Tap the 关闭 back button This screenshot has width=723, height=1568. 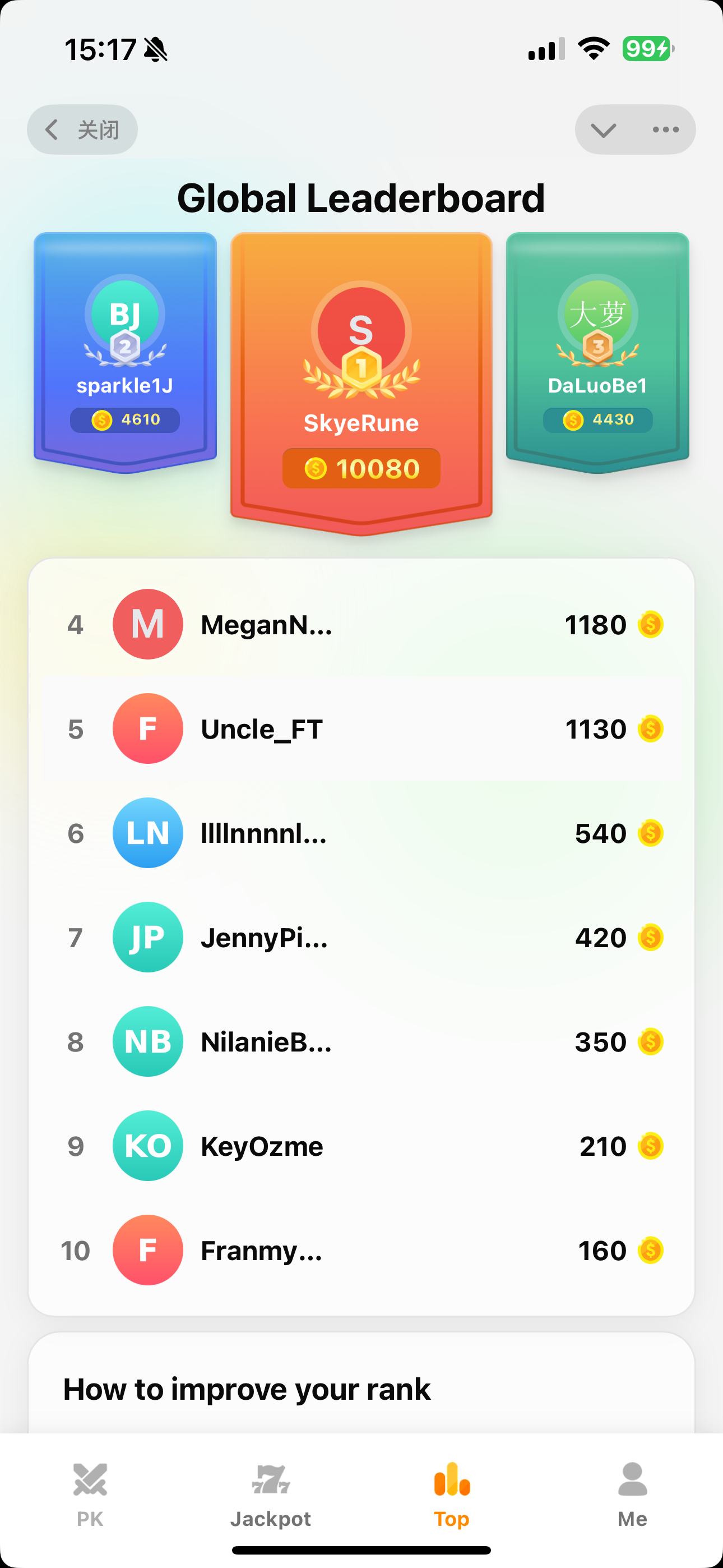[82, 129]
